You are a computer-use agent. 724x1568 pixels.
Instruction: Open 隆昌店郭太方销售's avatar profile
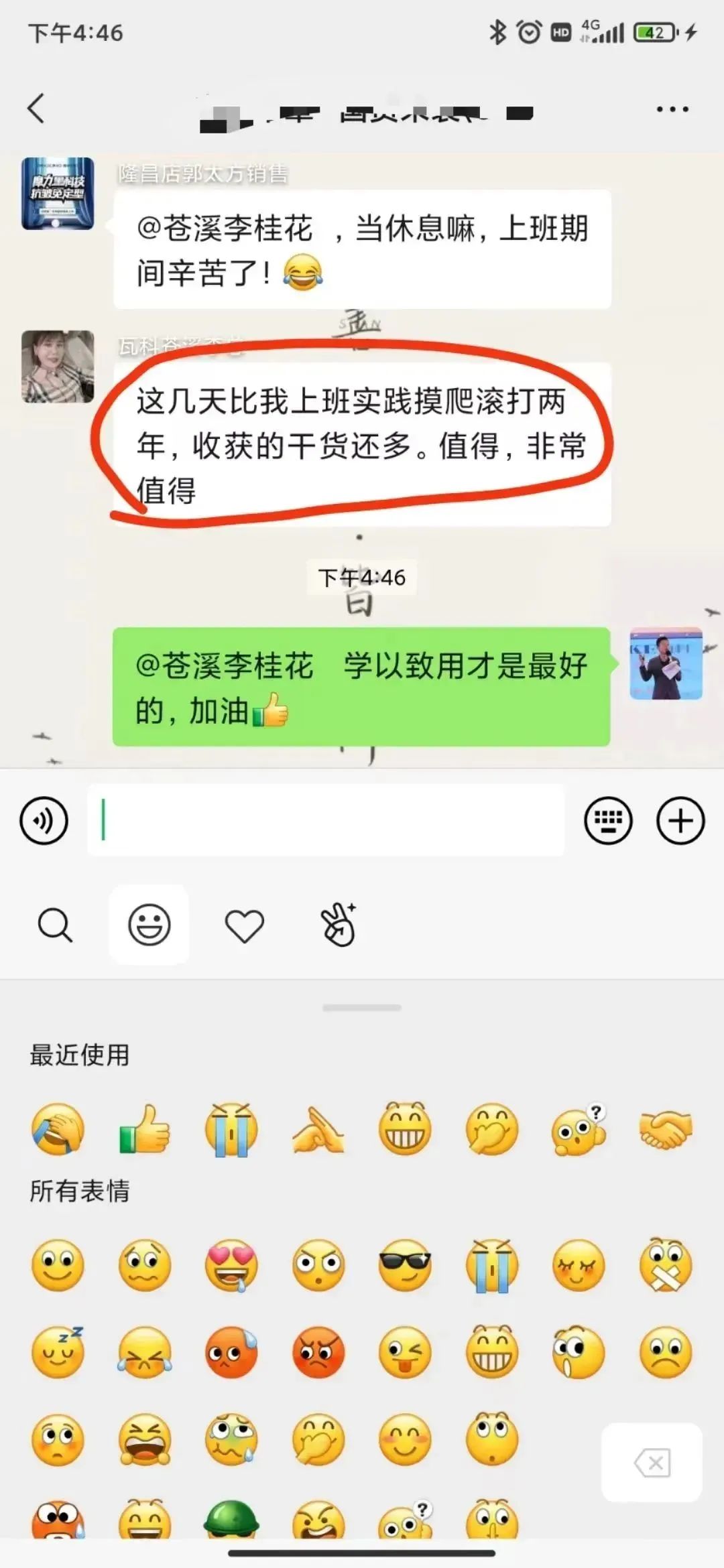coord(58,194)
